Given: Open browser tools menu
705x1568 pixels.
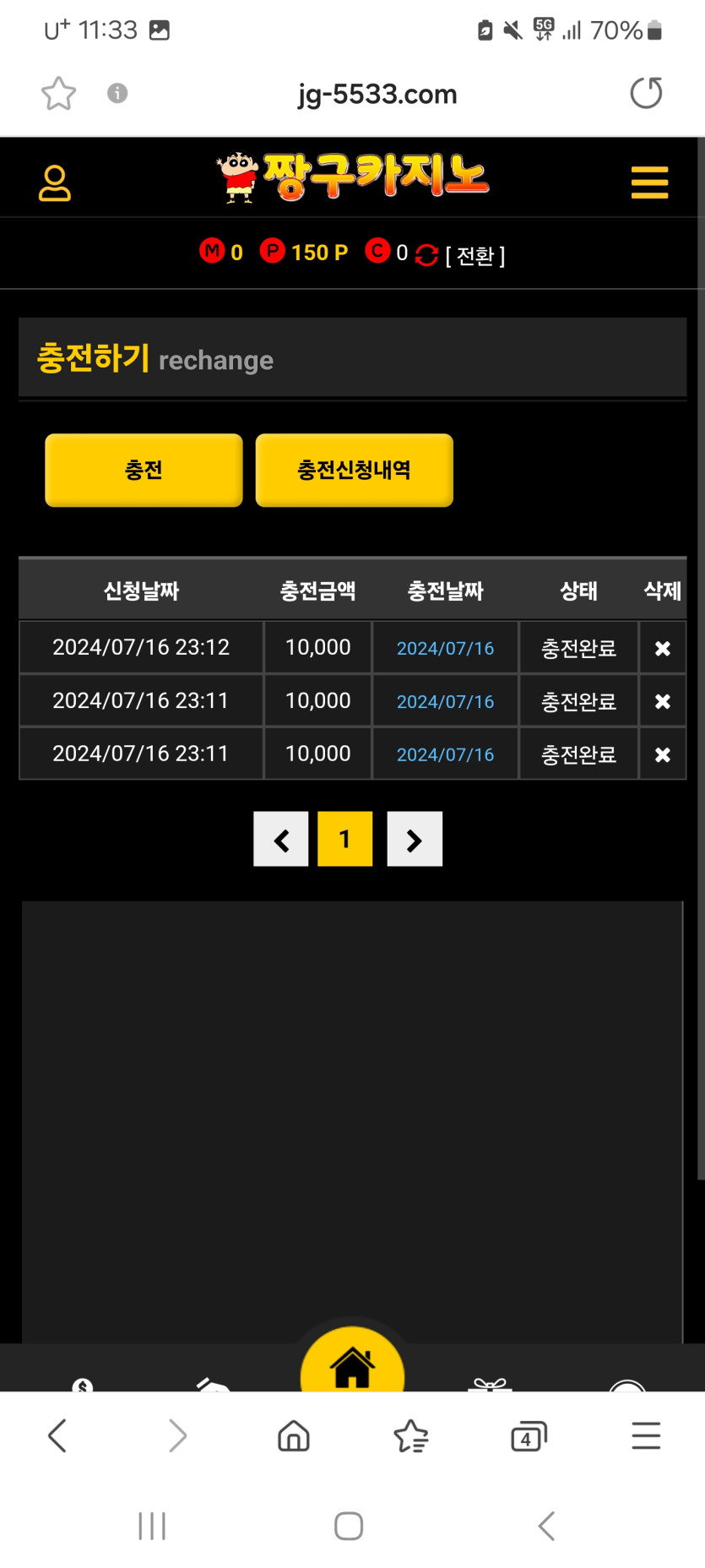Looking at the screenshot, I should [x=646, y=1435].
